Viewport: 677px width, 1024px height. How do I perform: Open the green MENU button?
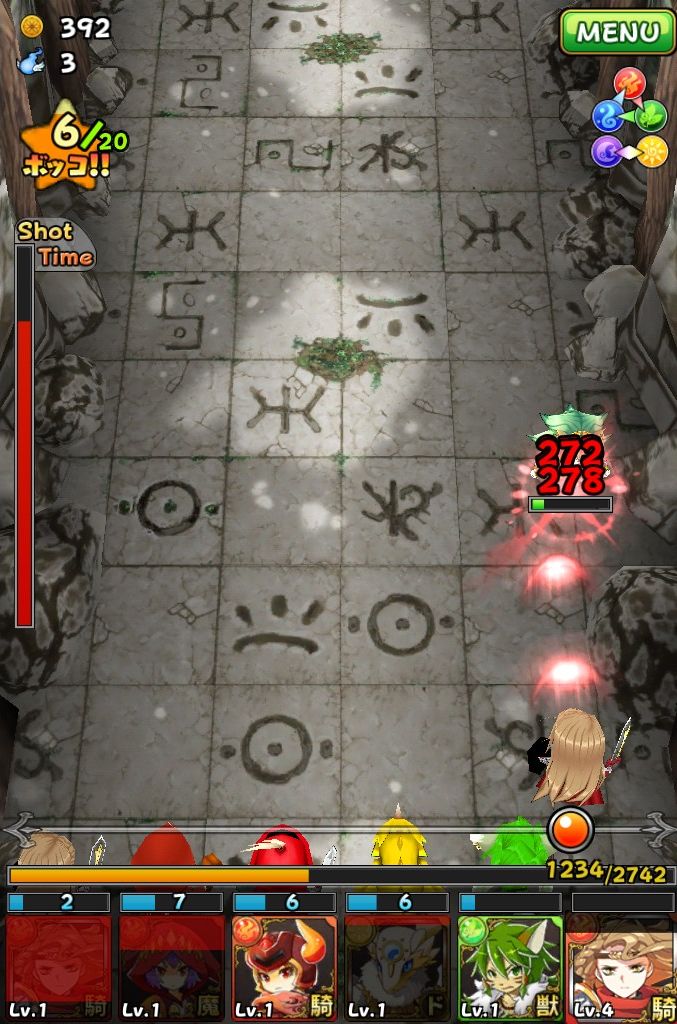pyautogui.click(x=617, y=31)
